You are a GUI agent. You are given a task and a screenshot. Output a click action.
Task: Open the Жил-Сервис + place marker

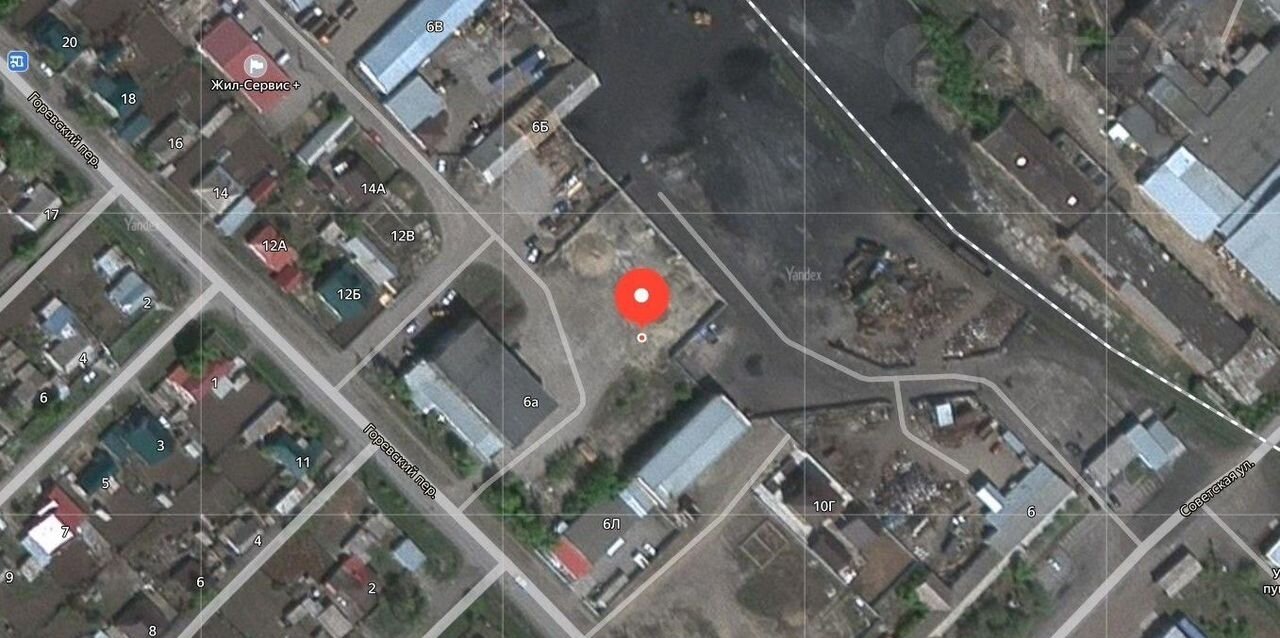coord(256,66)
